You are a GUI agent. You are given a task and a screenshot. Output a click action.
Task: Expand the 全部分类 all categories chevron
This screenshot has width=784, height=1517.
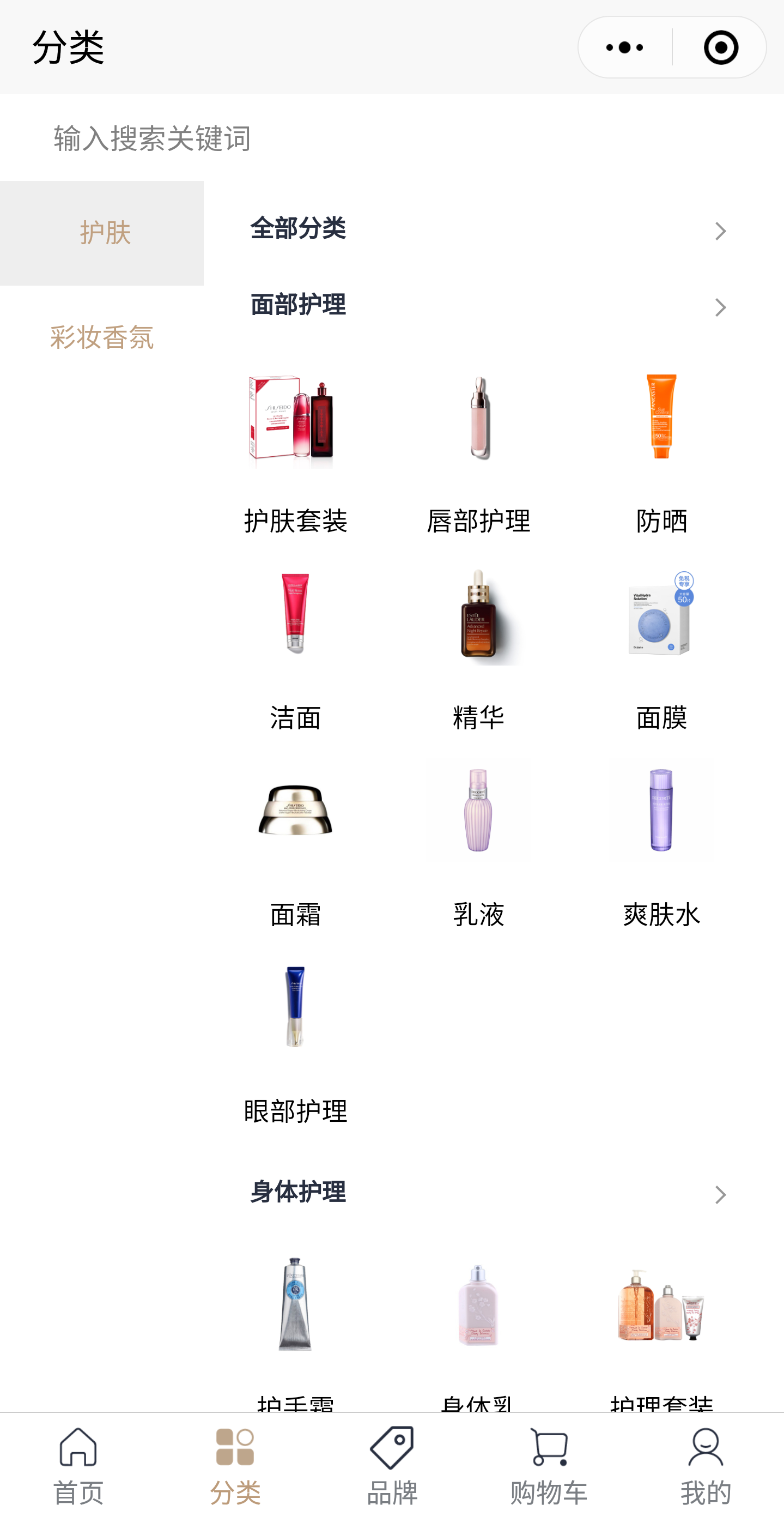[x=721, y=232]
